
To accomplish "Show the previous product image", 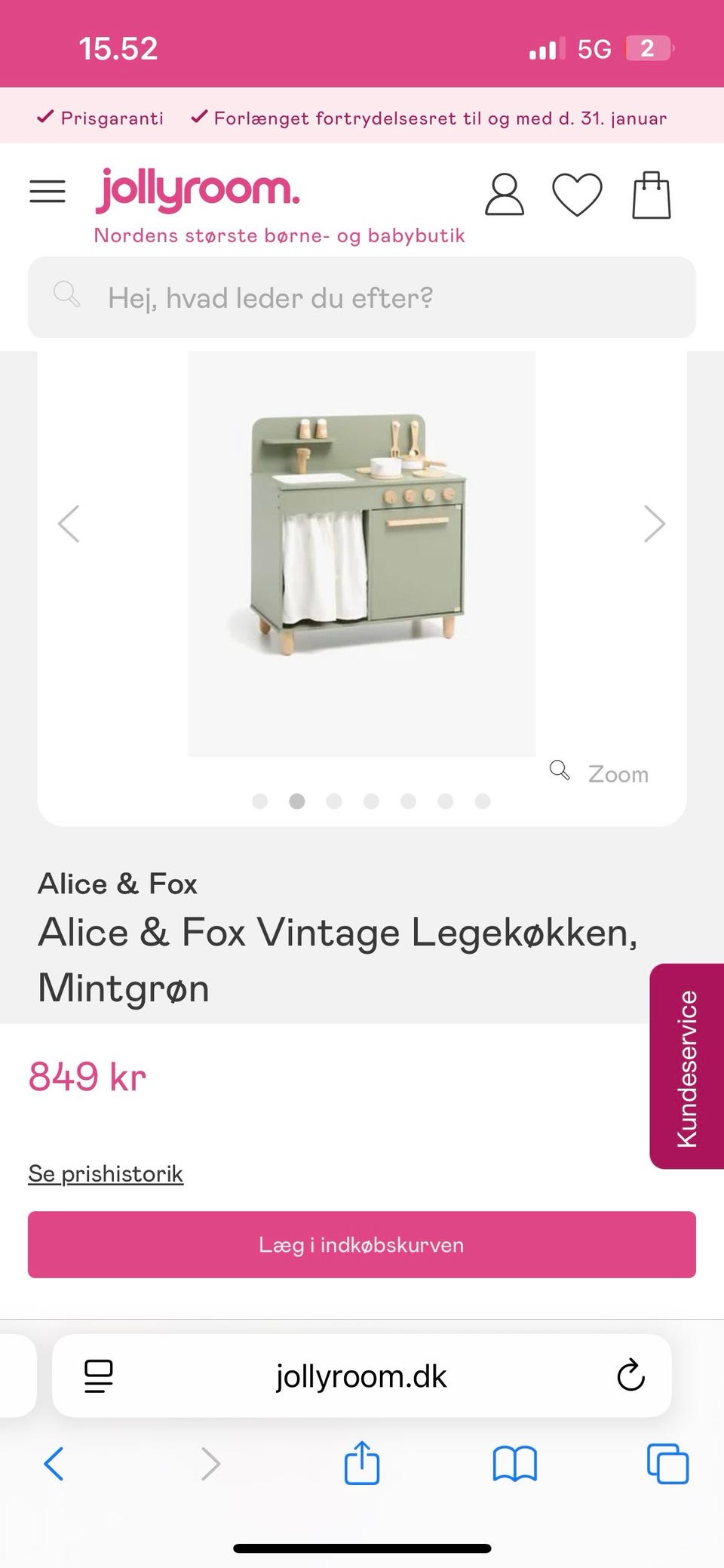I will tap(69, 524).
